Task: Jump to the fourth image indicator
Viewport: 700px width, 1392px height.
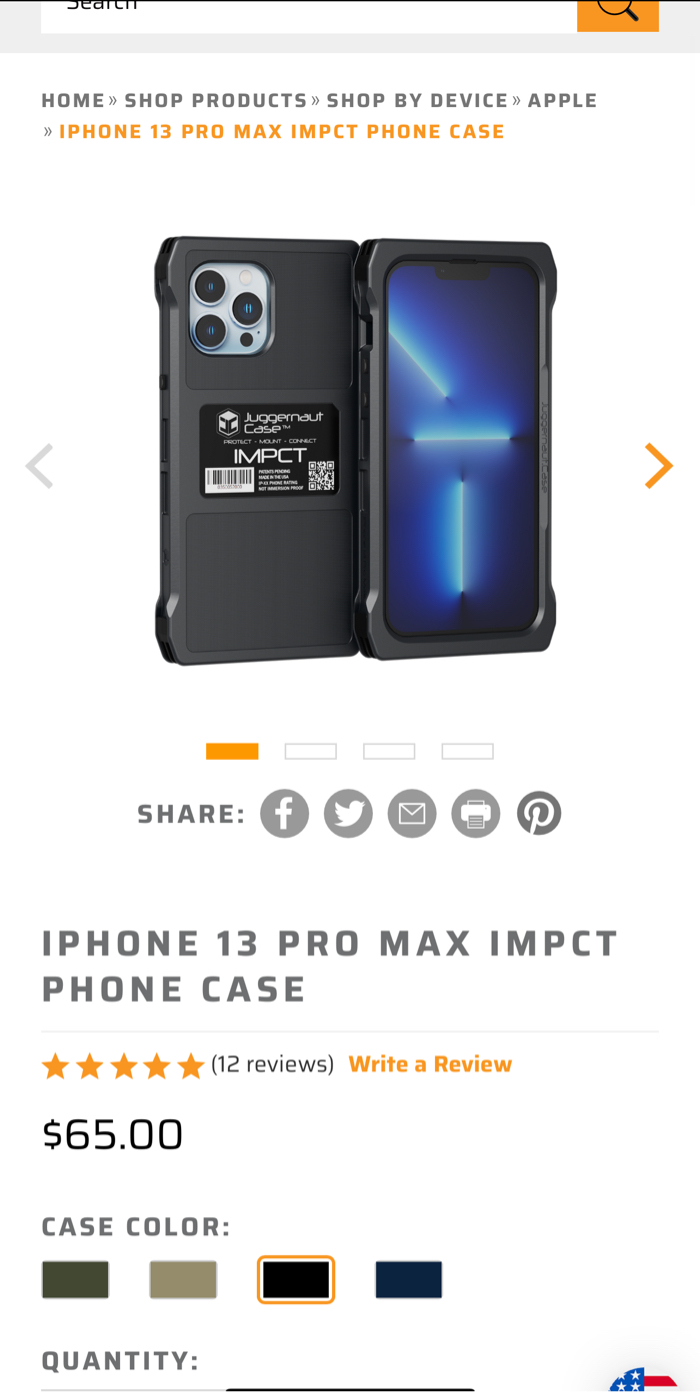Action: coord(467,751)
